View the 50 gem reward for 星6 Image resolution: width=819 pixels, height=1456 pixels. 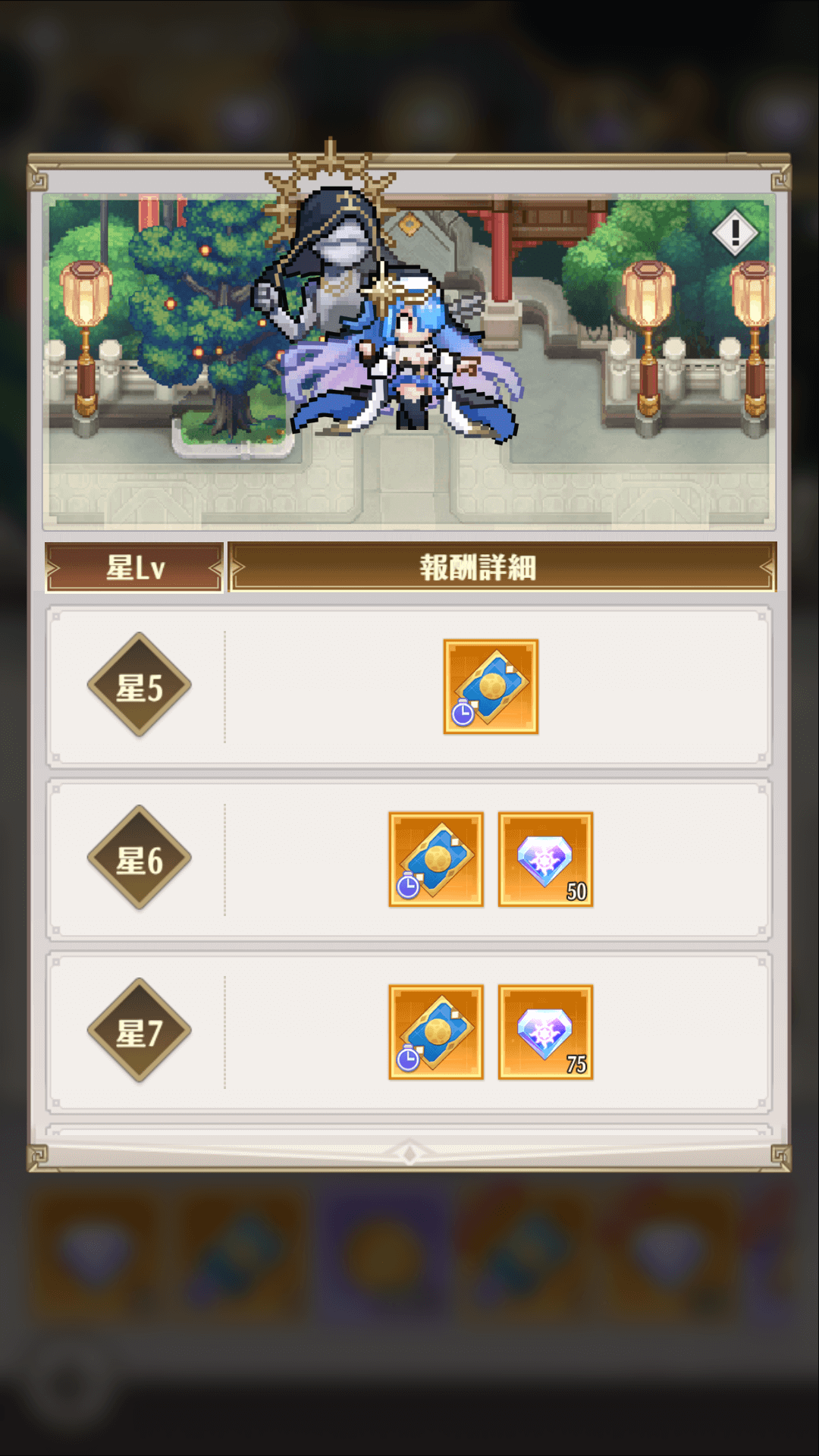pyautogui.click(x=545, y=859)
